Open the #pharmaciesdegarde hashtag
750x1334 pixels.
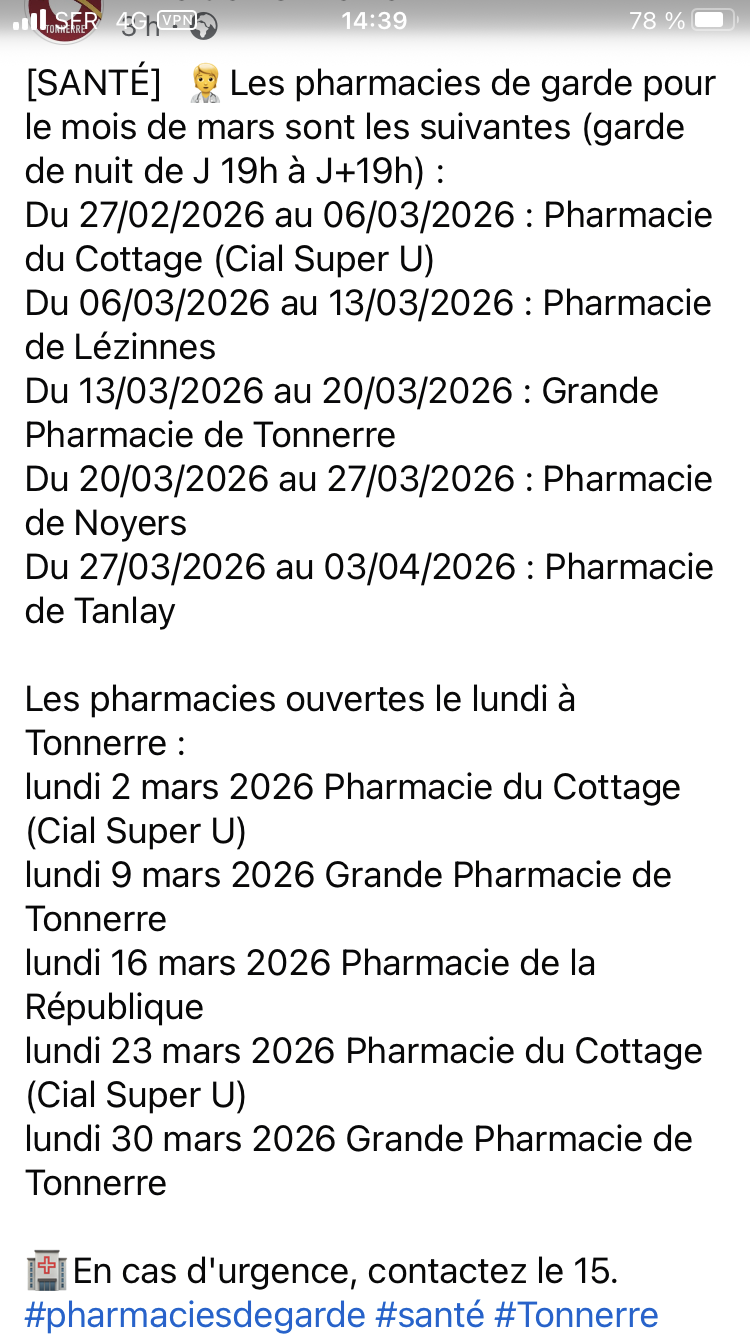tap(195, 1314)
